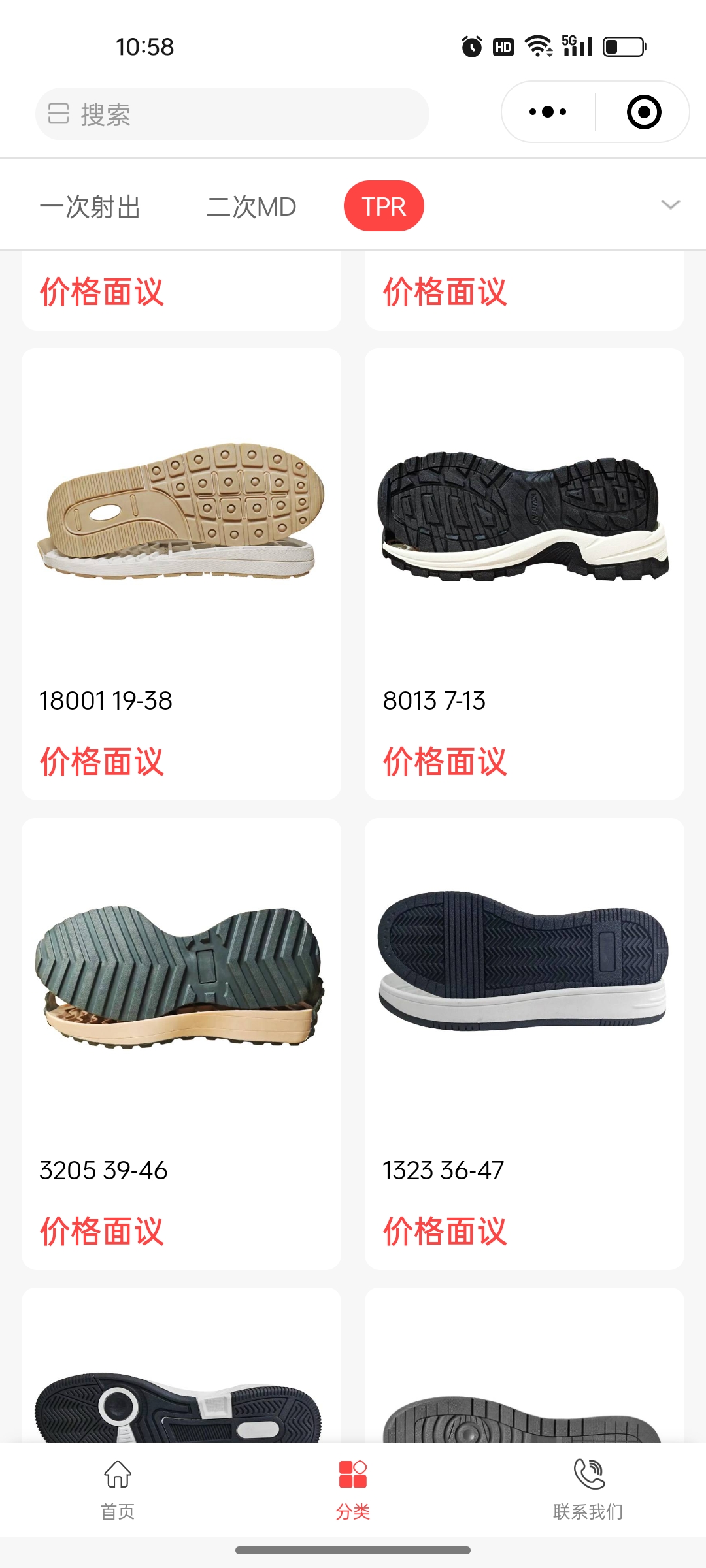Tap the 搜索 search field
706x1568 pixels.
coord(232,114)
